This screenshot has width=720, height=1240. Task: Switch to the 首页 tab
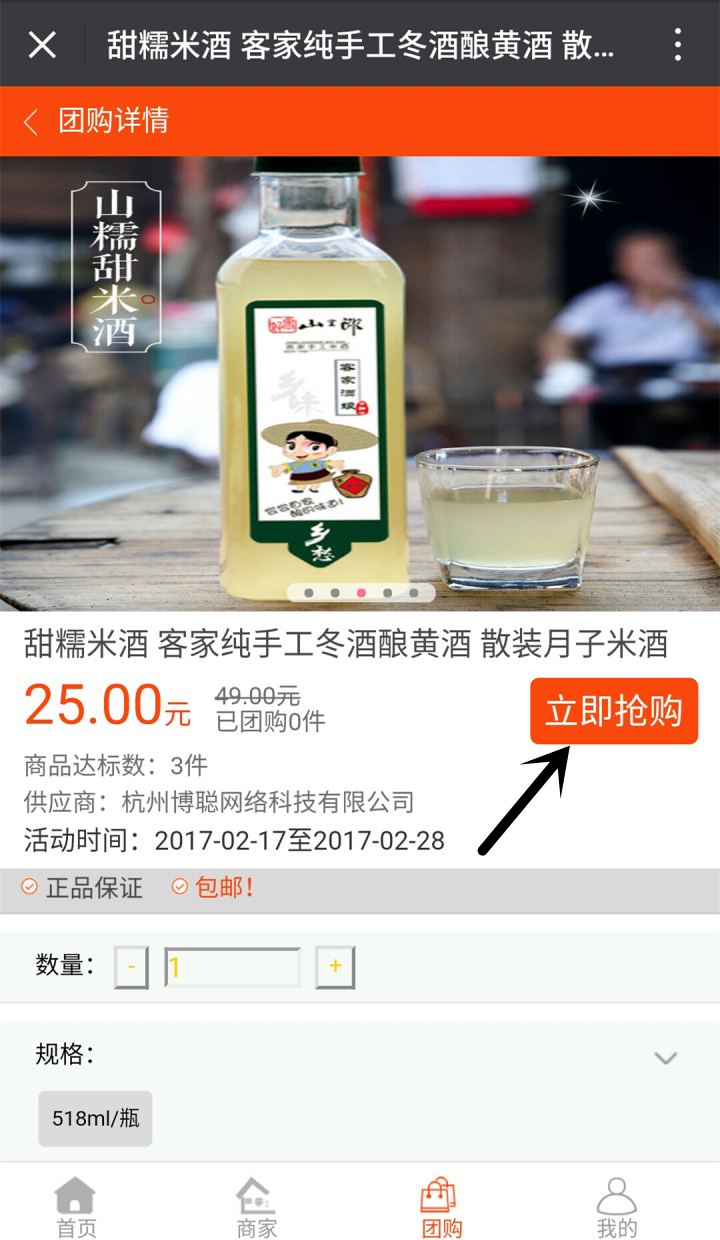(75, 1205)
